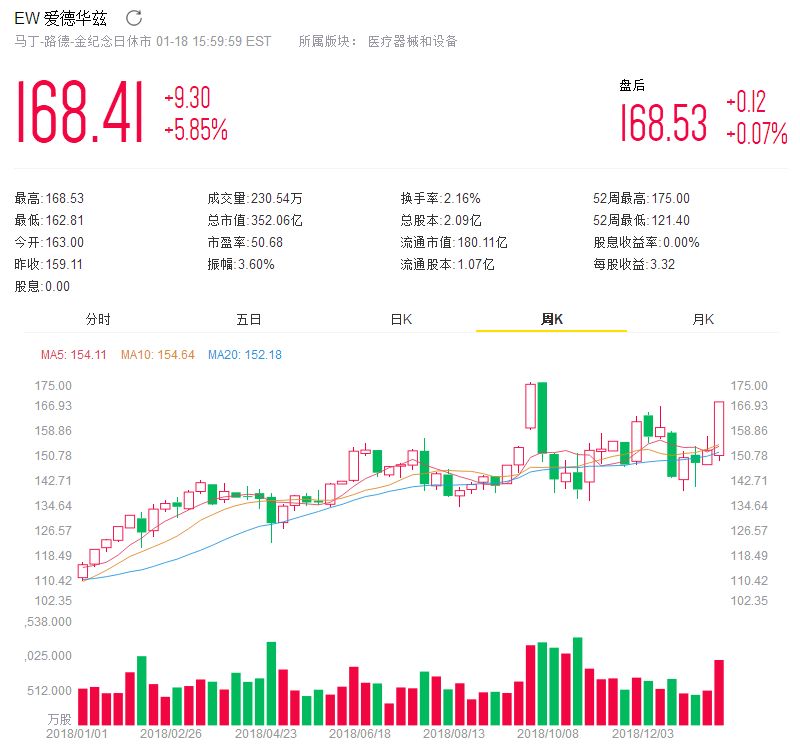Open the 月K chart tab
The image size is (800, 749).
pyautogui.click(x=703, y=319)
